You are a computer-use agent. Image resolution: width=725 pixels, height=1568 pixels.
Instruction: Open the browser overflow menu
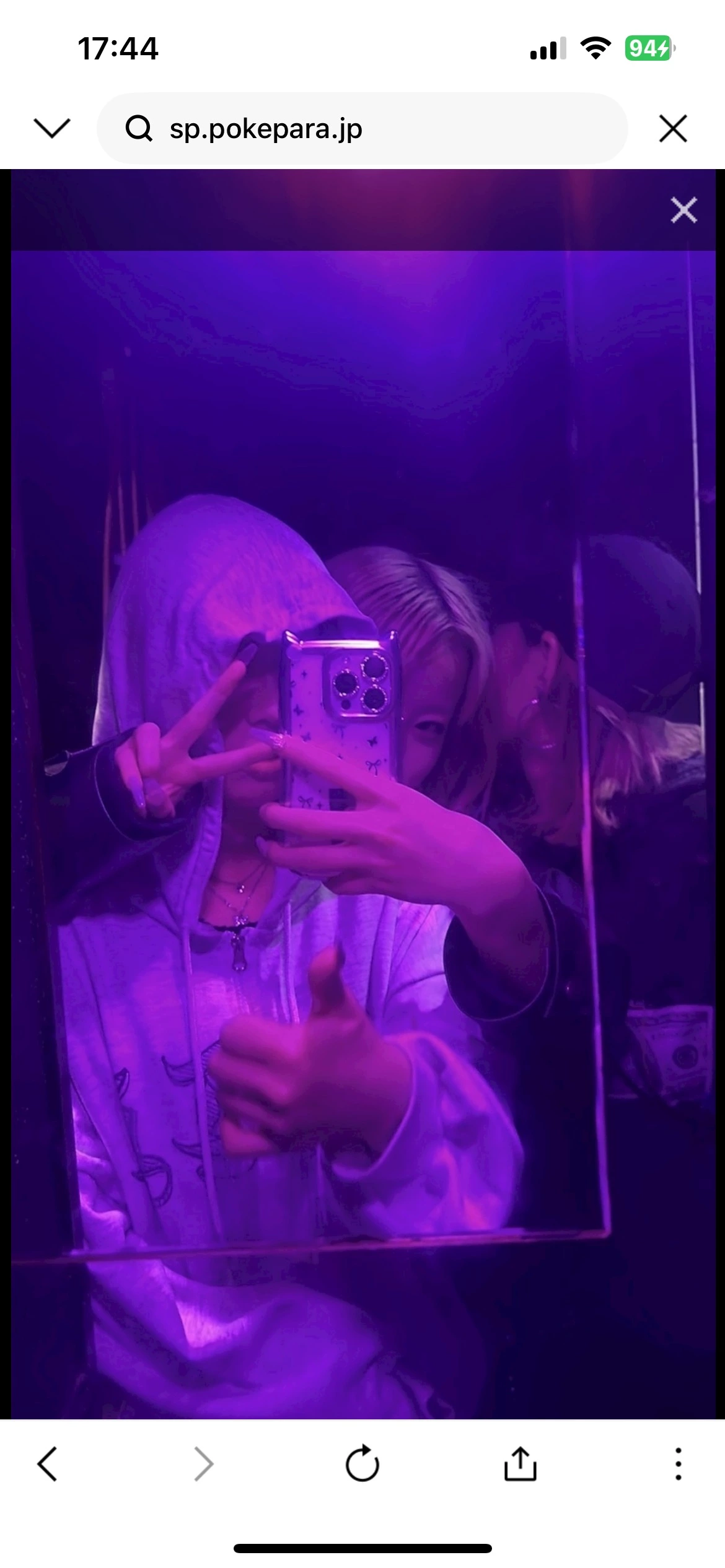[678, 1464]
